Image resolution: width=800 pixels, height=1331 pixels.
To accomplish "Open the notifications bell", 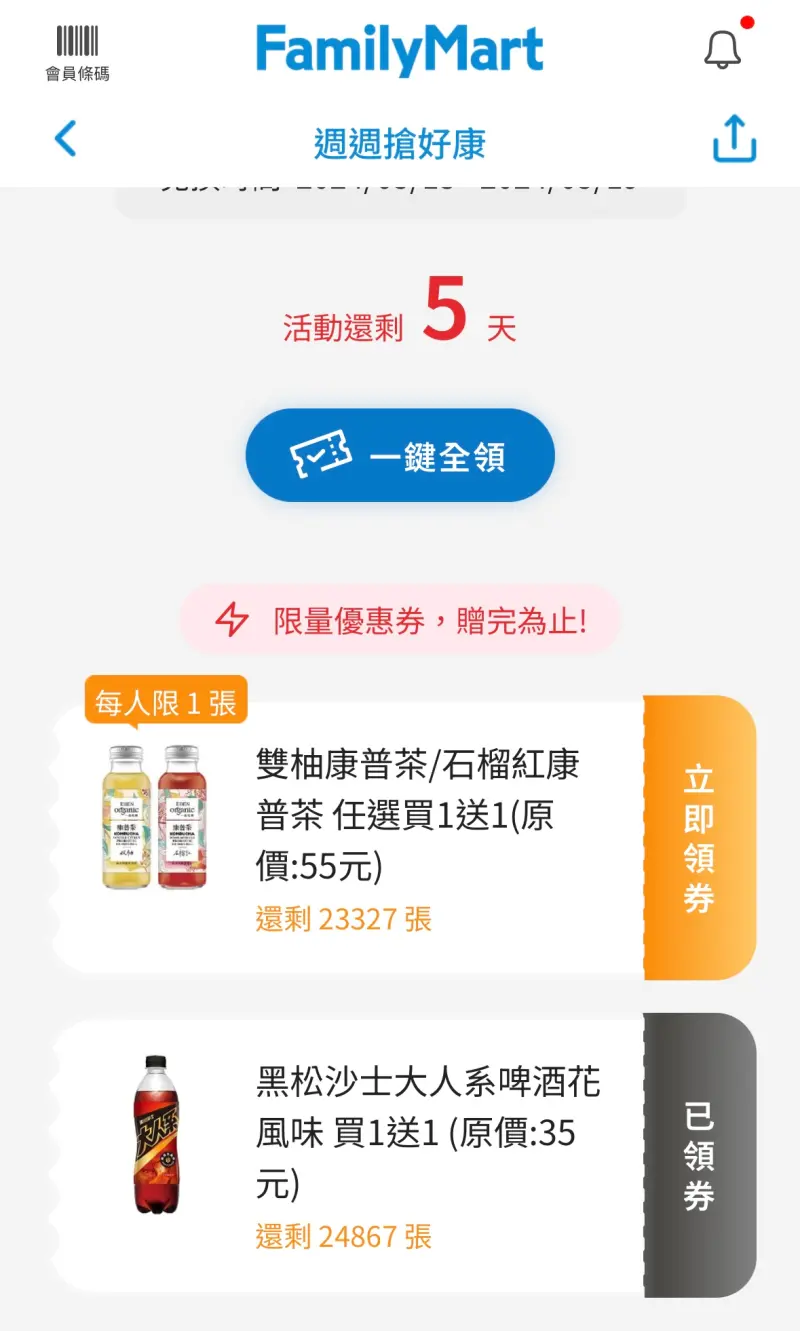I will click(x=722, y=48).
